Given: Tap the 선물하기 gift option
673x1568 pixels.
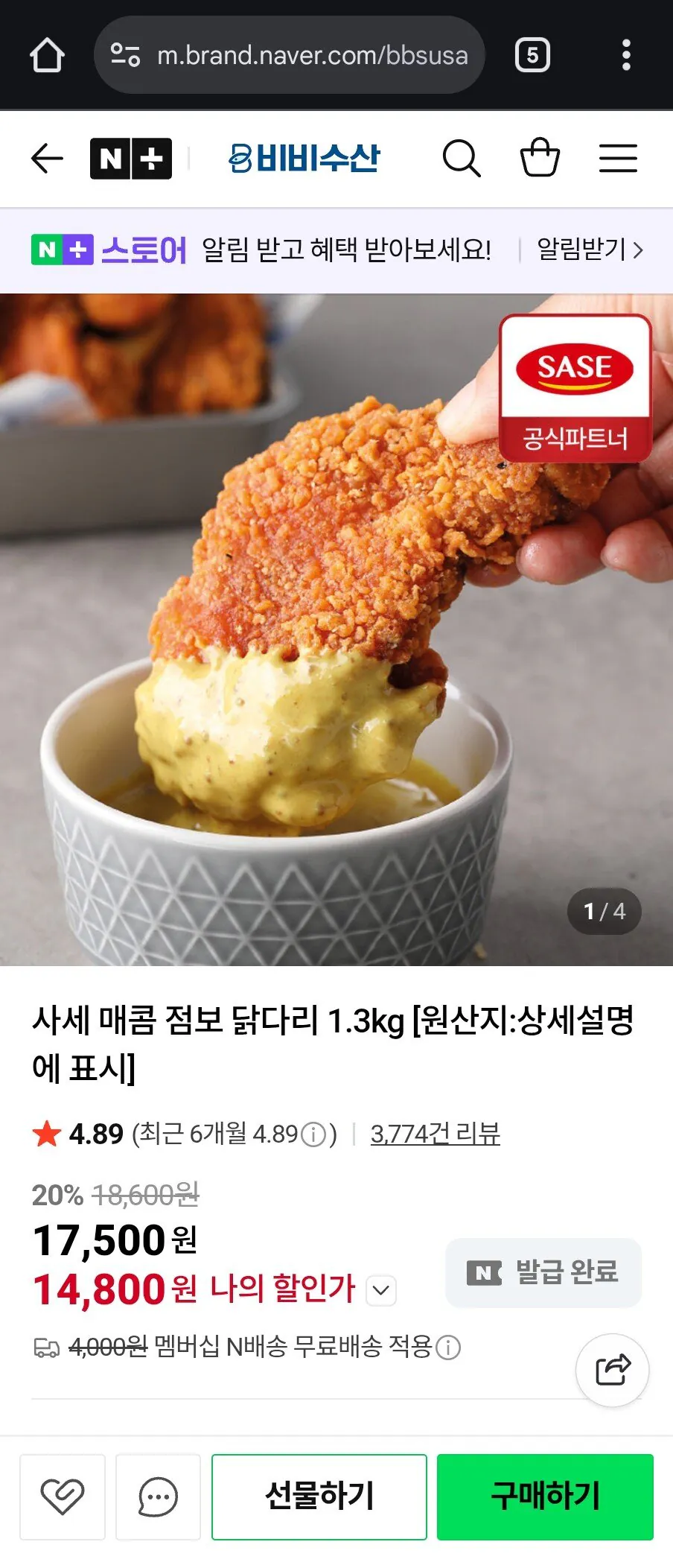Looking at the screenshot, I should click(319, 1496).
